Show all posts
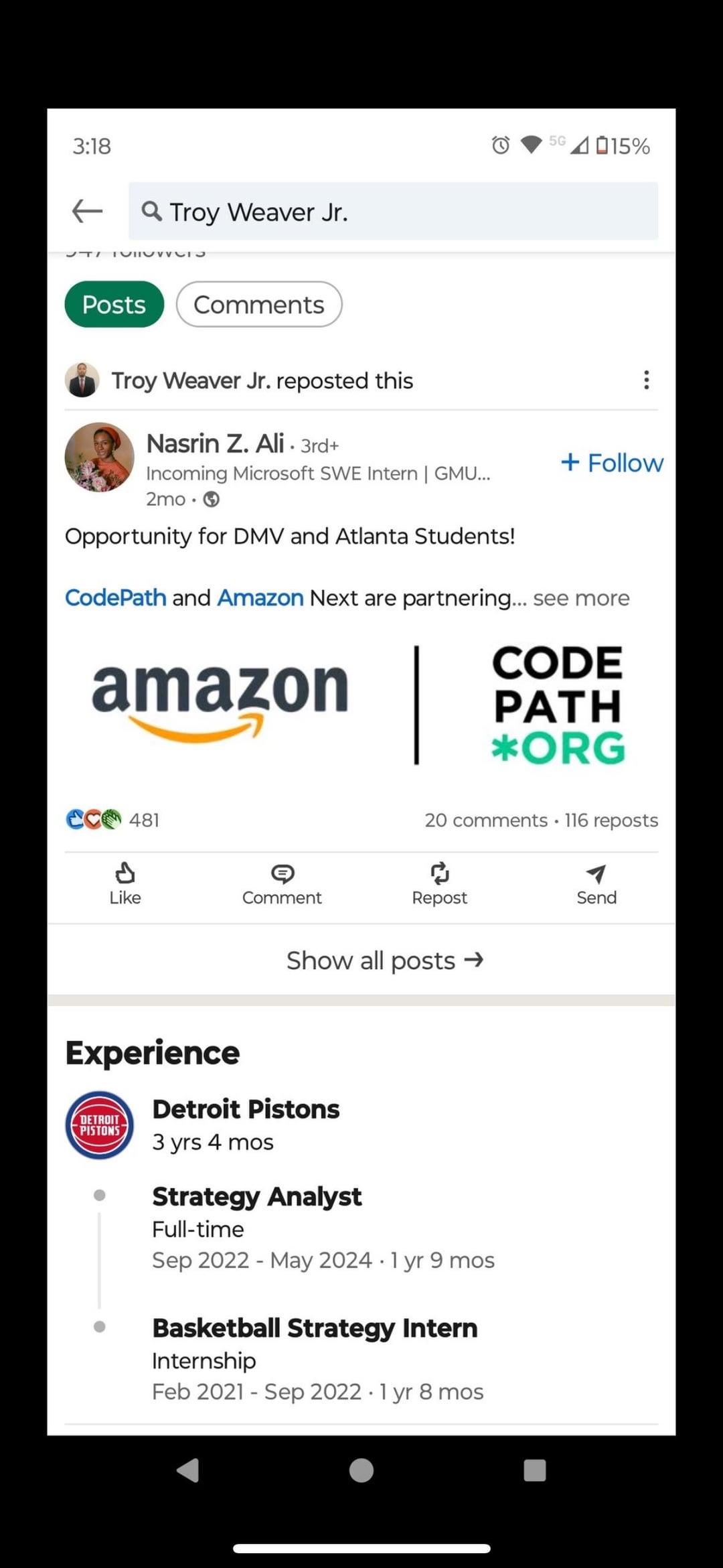The width and height of the screenshot is (723, 1568). (385, 960)
